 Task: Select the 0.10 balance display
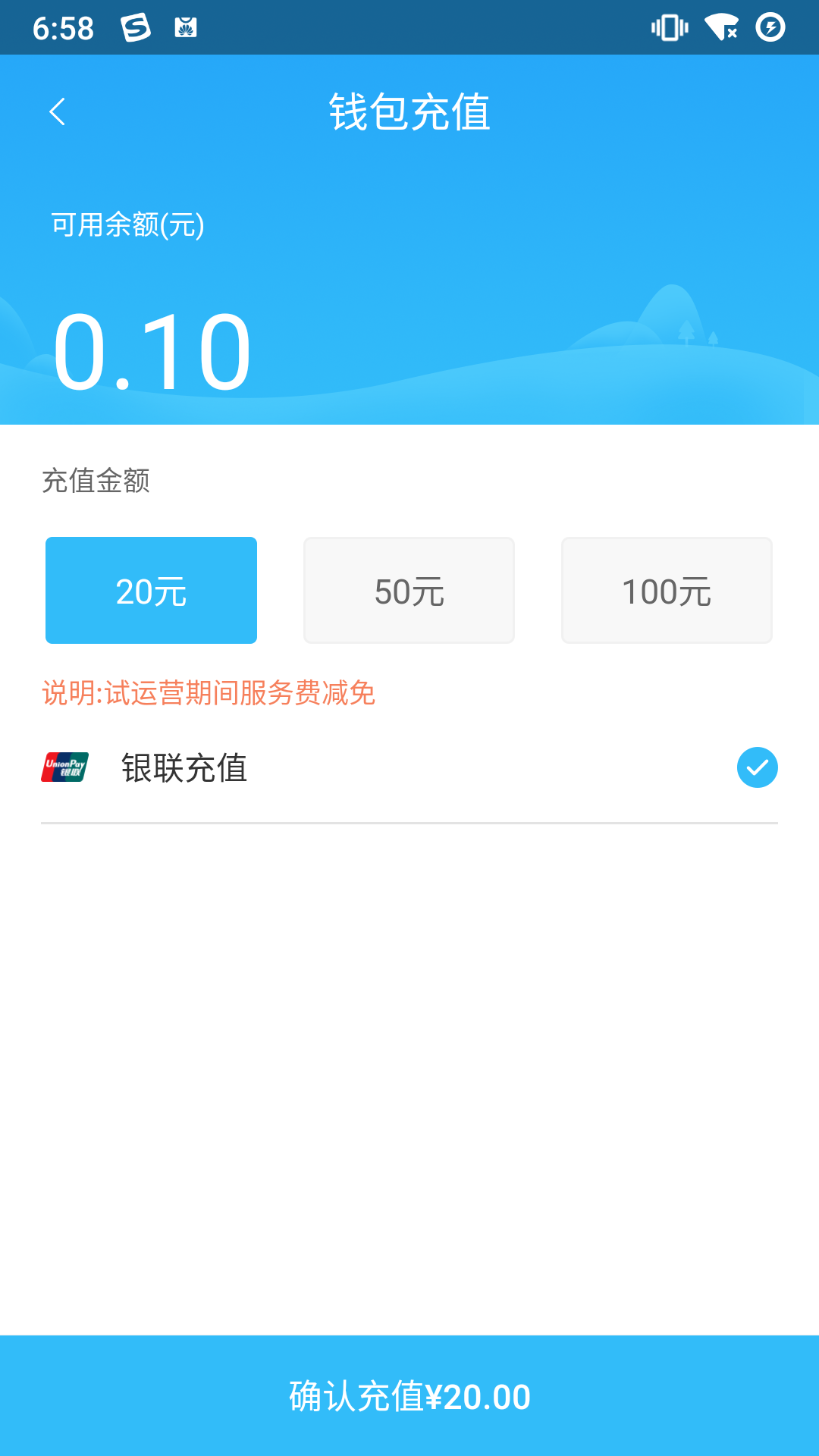click(152, 349)
